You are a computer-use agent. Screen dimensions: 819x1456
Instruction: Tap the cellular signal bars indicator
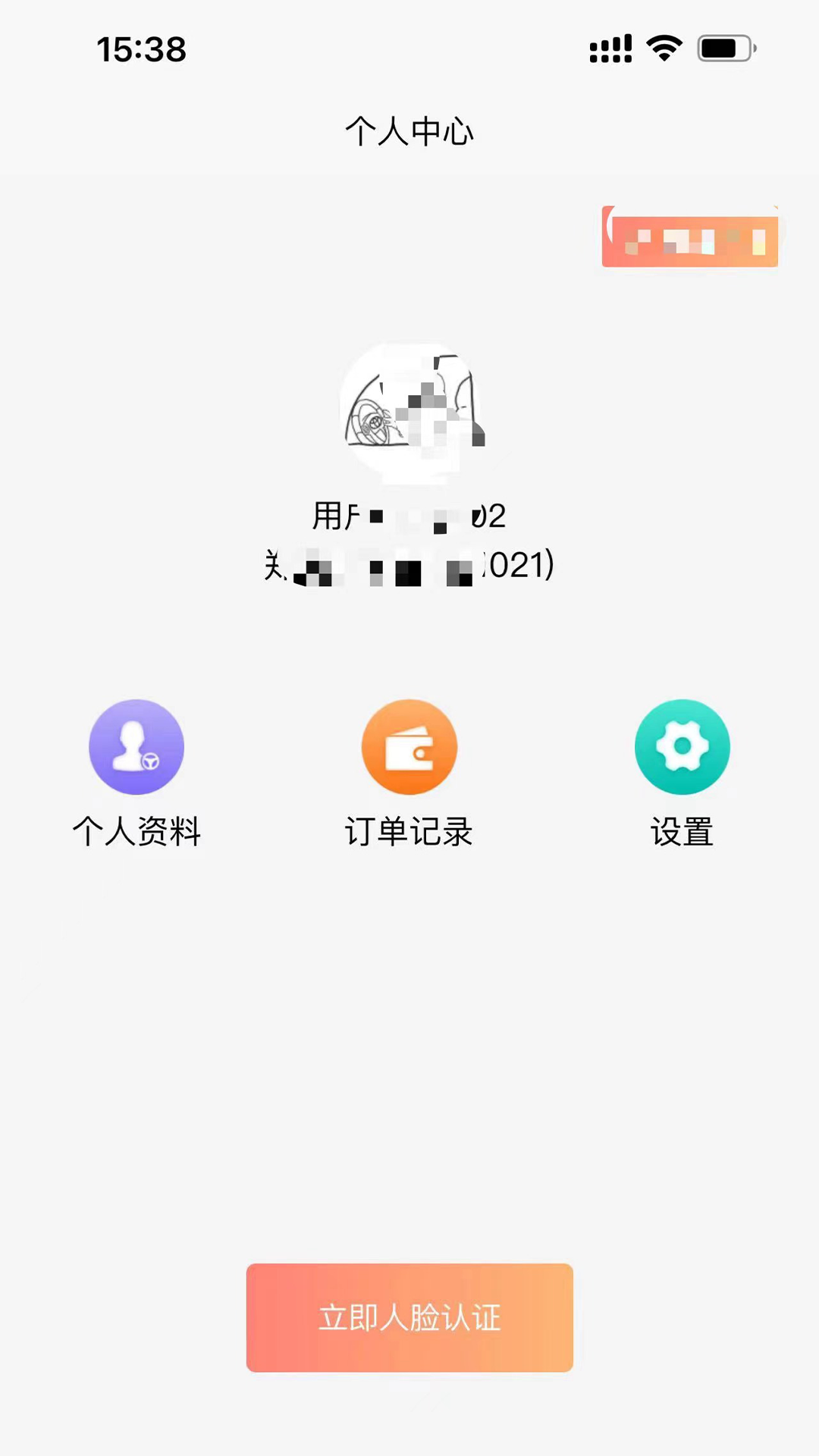[610, 48]
